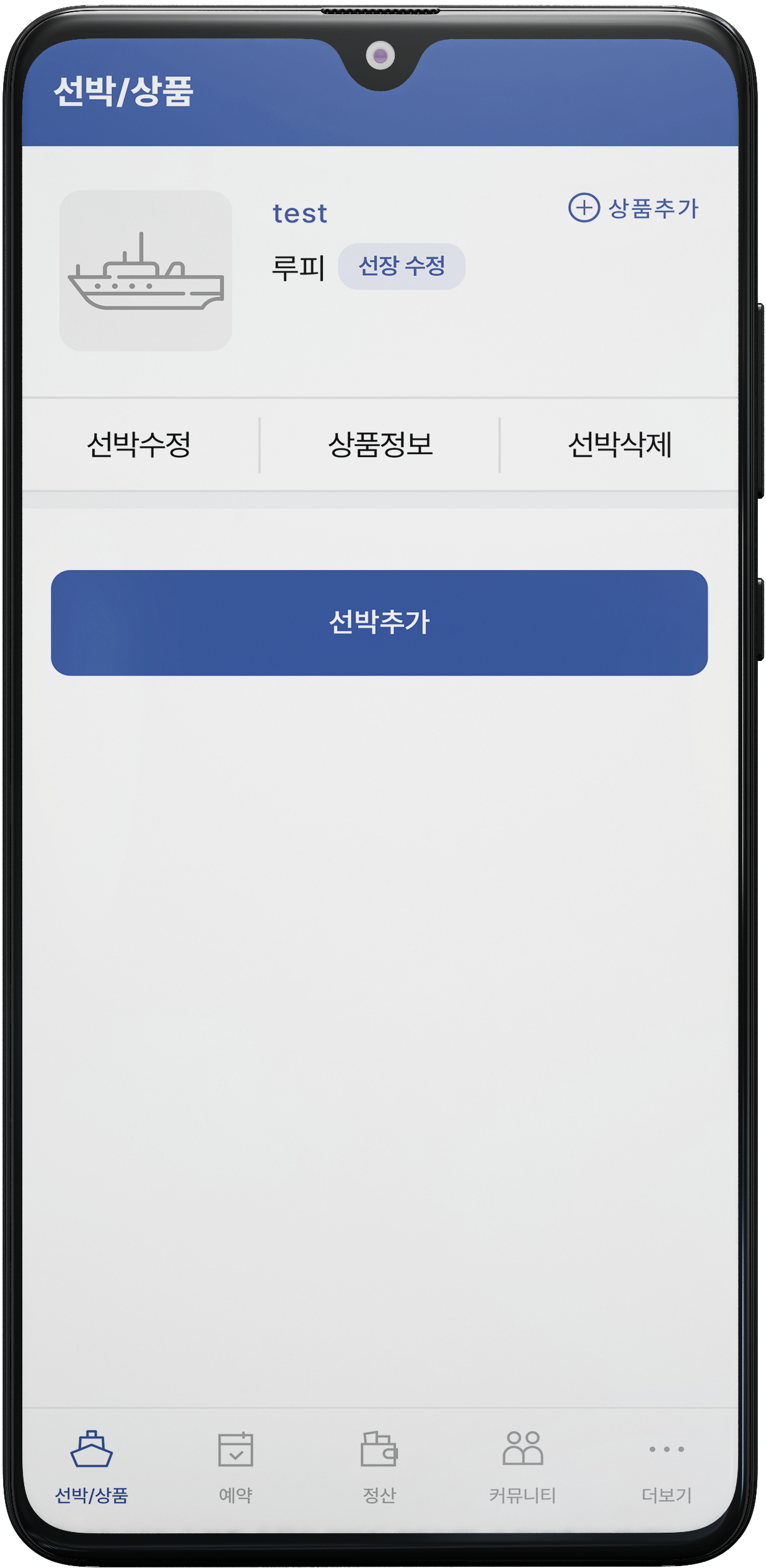View 상품정보 for the test ship

tap(380, 445)
